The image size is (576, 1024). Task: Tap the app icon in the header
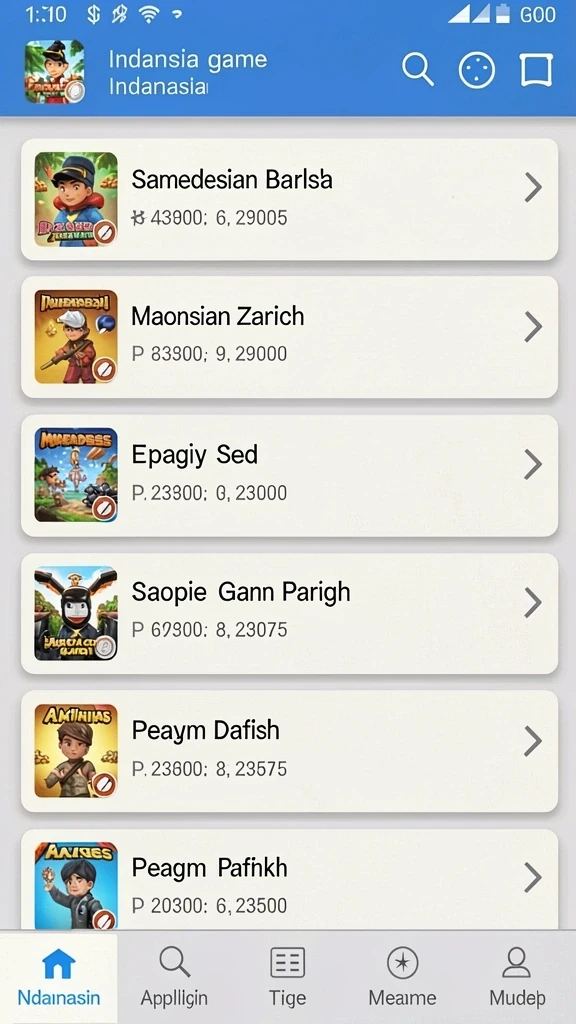(55, 71)
